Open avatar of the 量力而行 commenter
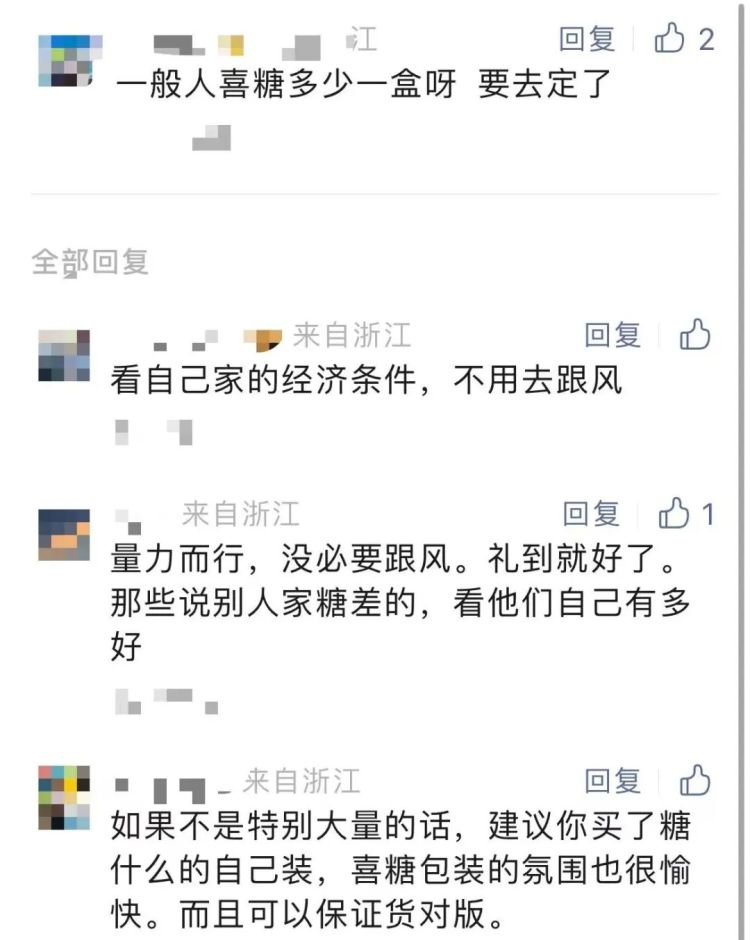Viewport: 750px width, 940px height. (x=64, y=534)
